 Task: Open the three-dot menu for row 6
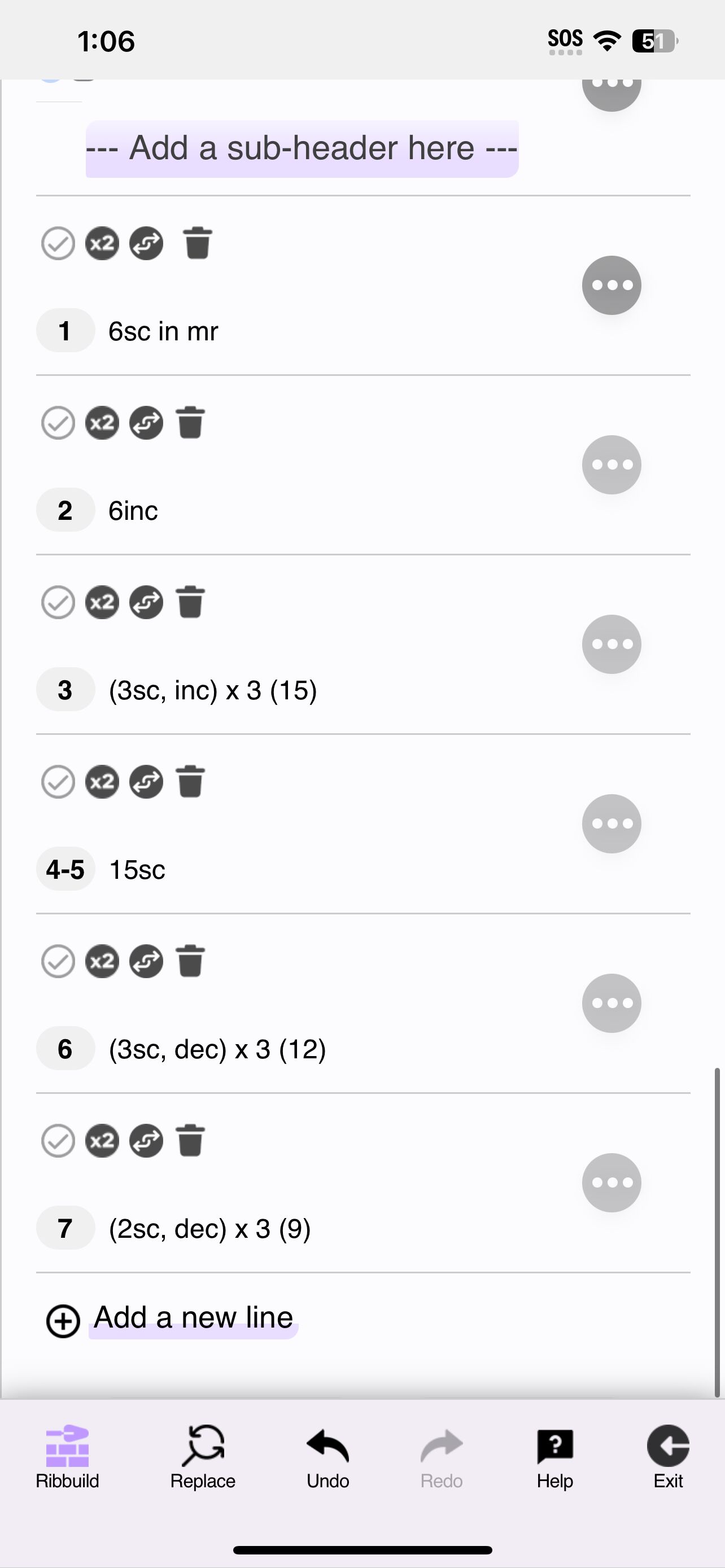tap(611, 1003)
